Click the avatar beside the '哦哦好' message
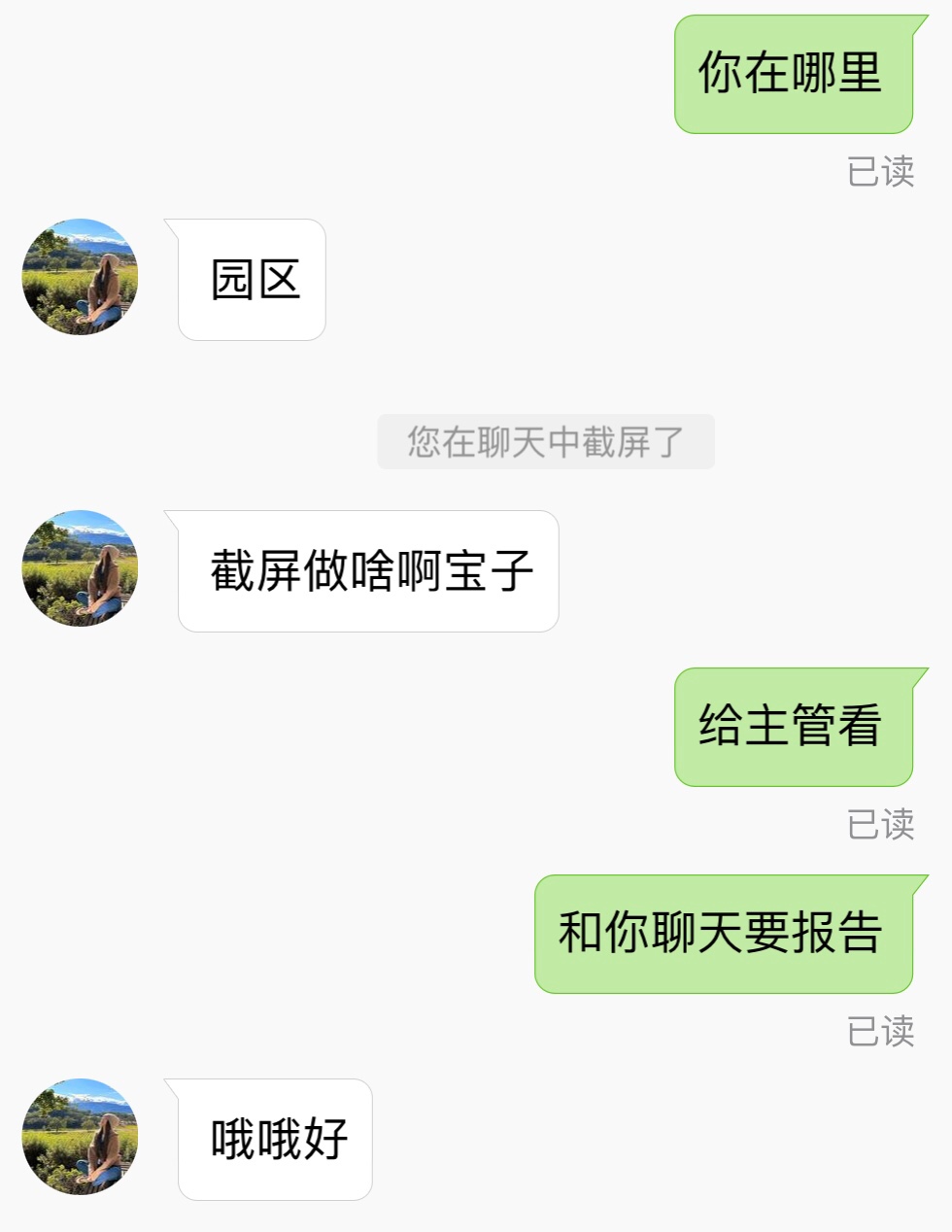This screenshot has width=952, height=1232. click(x=79, y=1137)
